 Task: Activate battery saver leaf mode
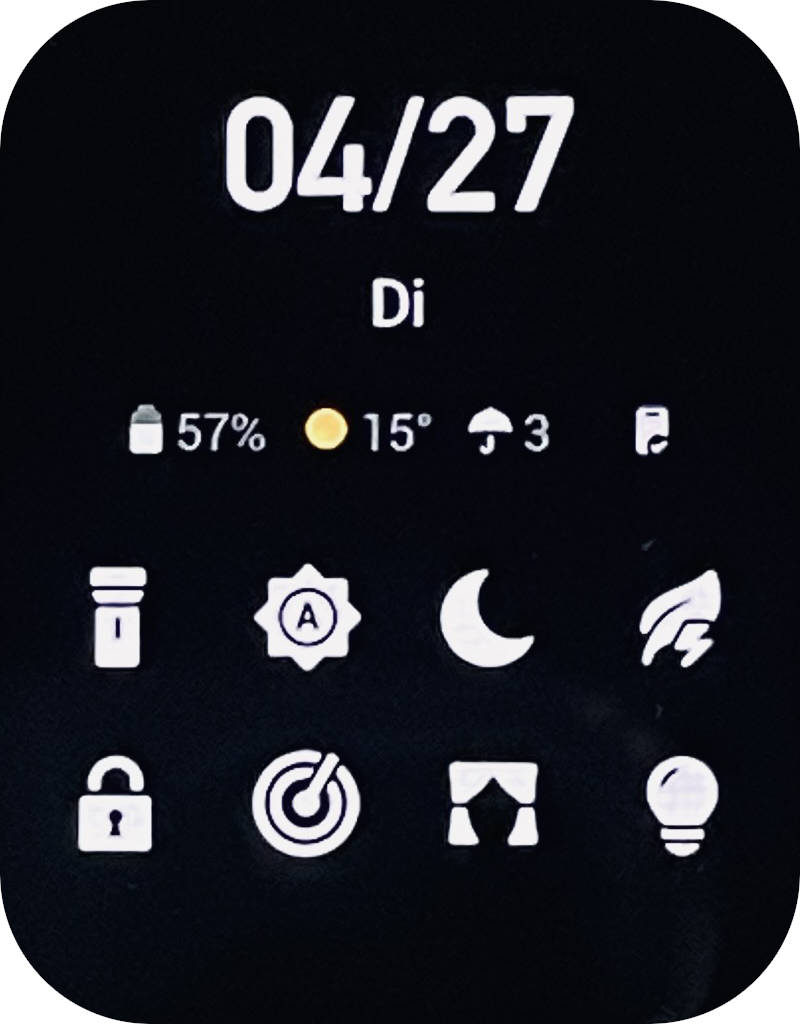(x=682, y=618)
